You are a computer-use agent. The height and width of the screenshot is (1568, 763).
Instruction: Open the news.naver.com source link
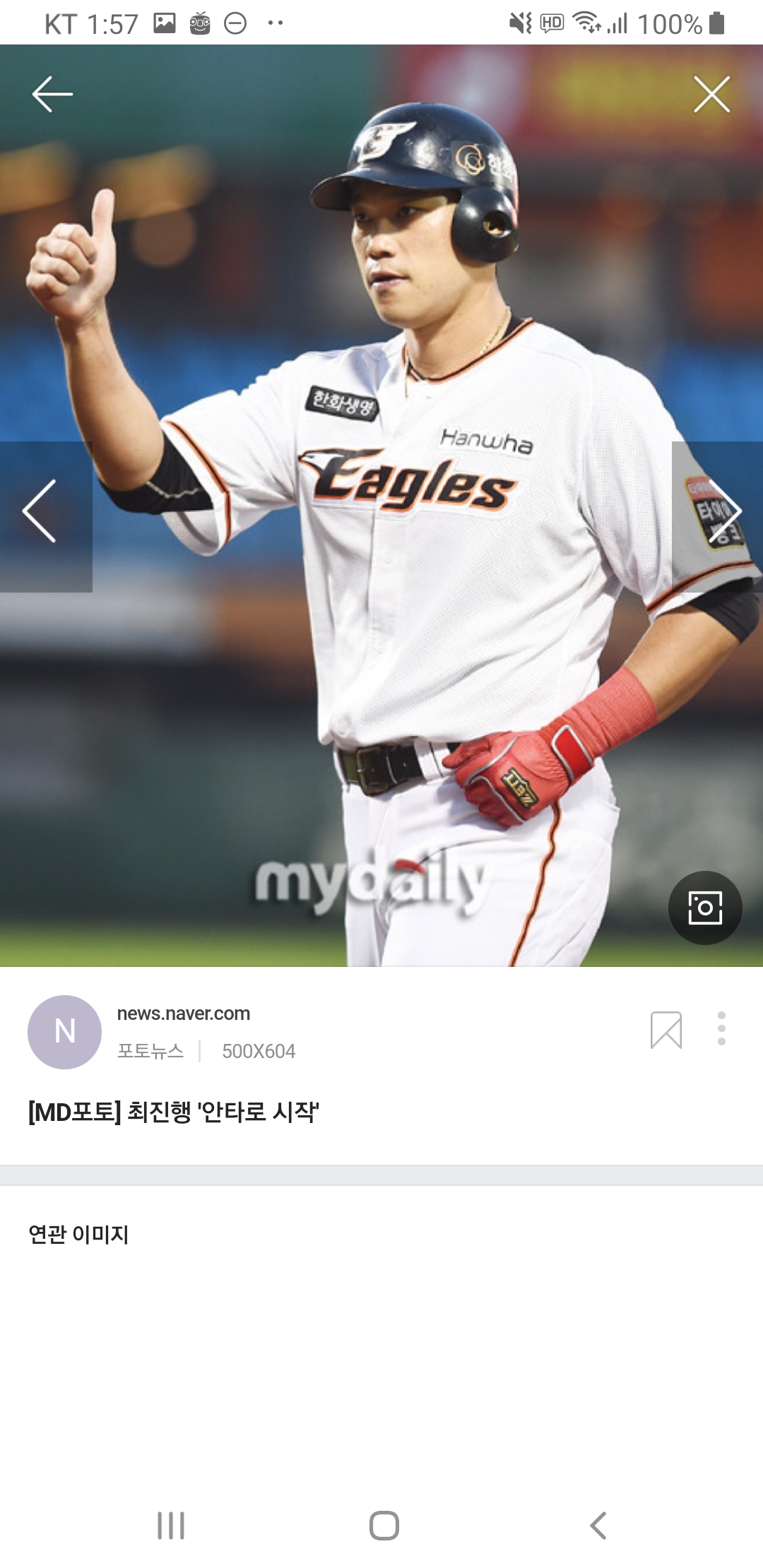pos(183,1014)
